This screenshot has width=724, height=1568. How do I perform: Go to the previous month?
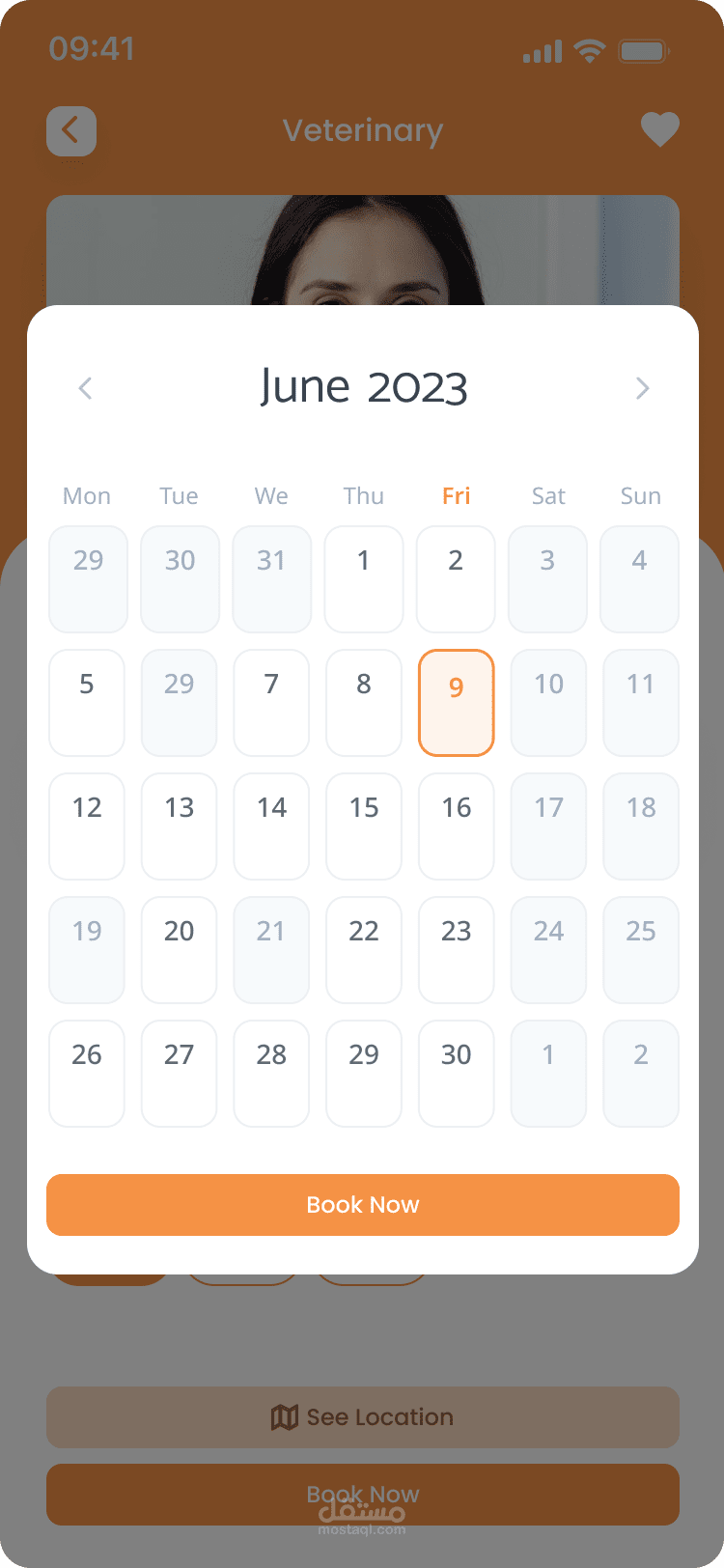tap(85, 388)
